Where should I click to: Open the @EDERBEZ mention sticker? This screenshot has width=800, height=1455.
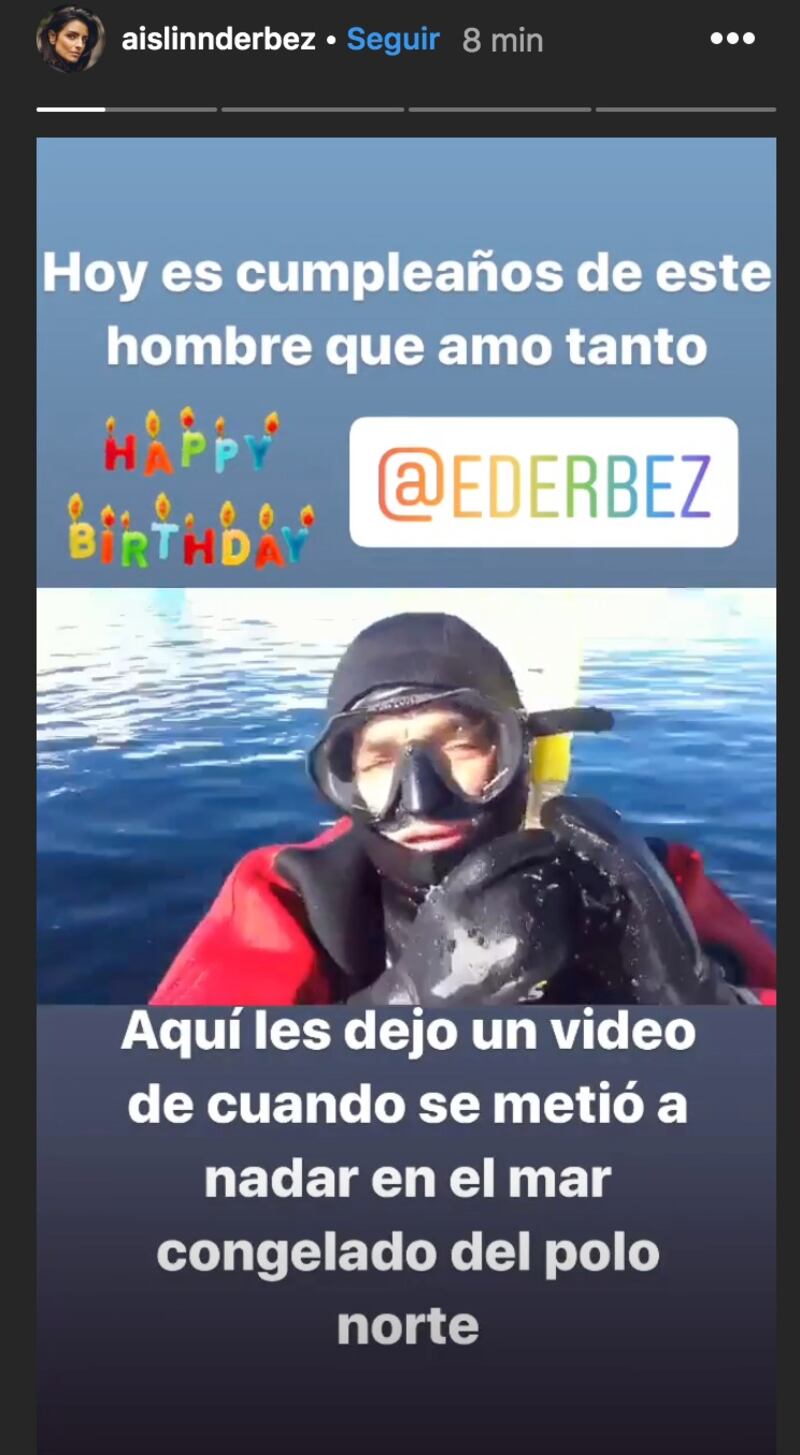coord(543,482)
